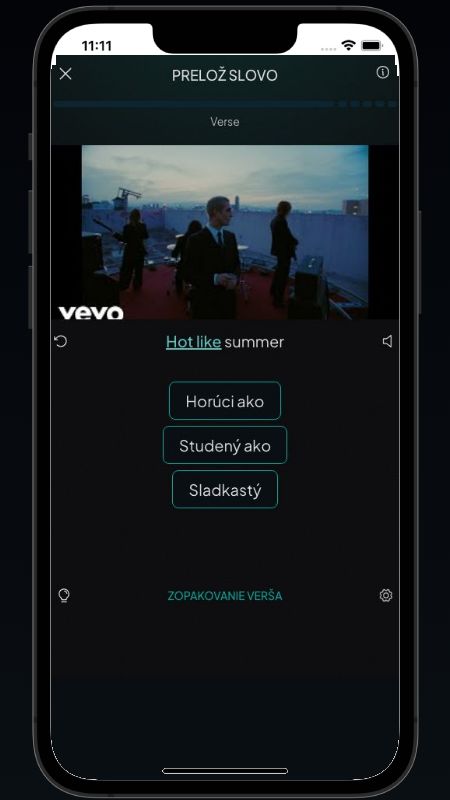The width and height of the screenshot is (450, 800).
Task: Tap the music video player
Action: point(224,233)
